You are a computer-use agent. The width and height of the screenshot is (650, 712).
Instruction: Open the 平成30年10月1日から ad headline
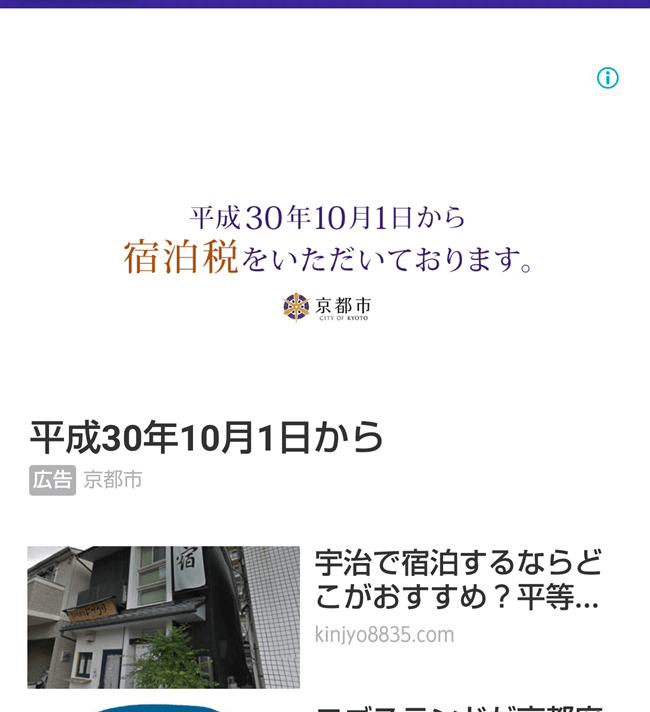[x=207, y=437]
